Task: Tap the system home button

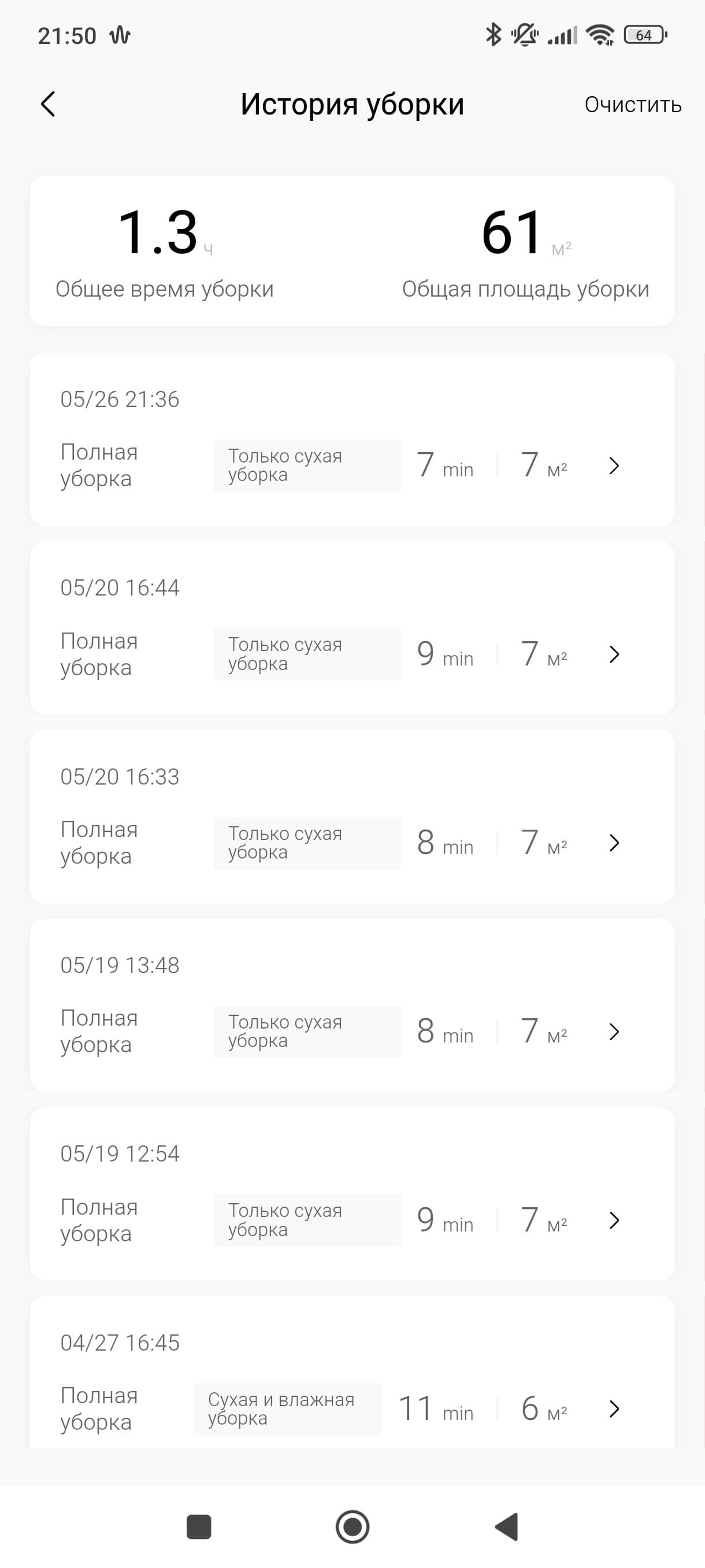Action: coord(353,1526)
